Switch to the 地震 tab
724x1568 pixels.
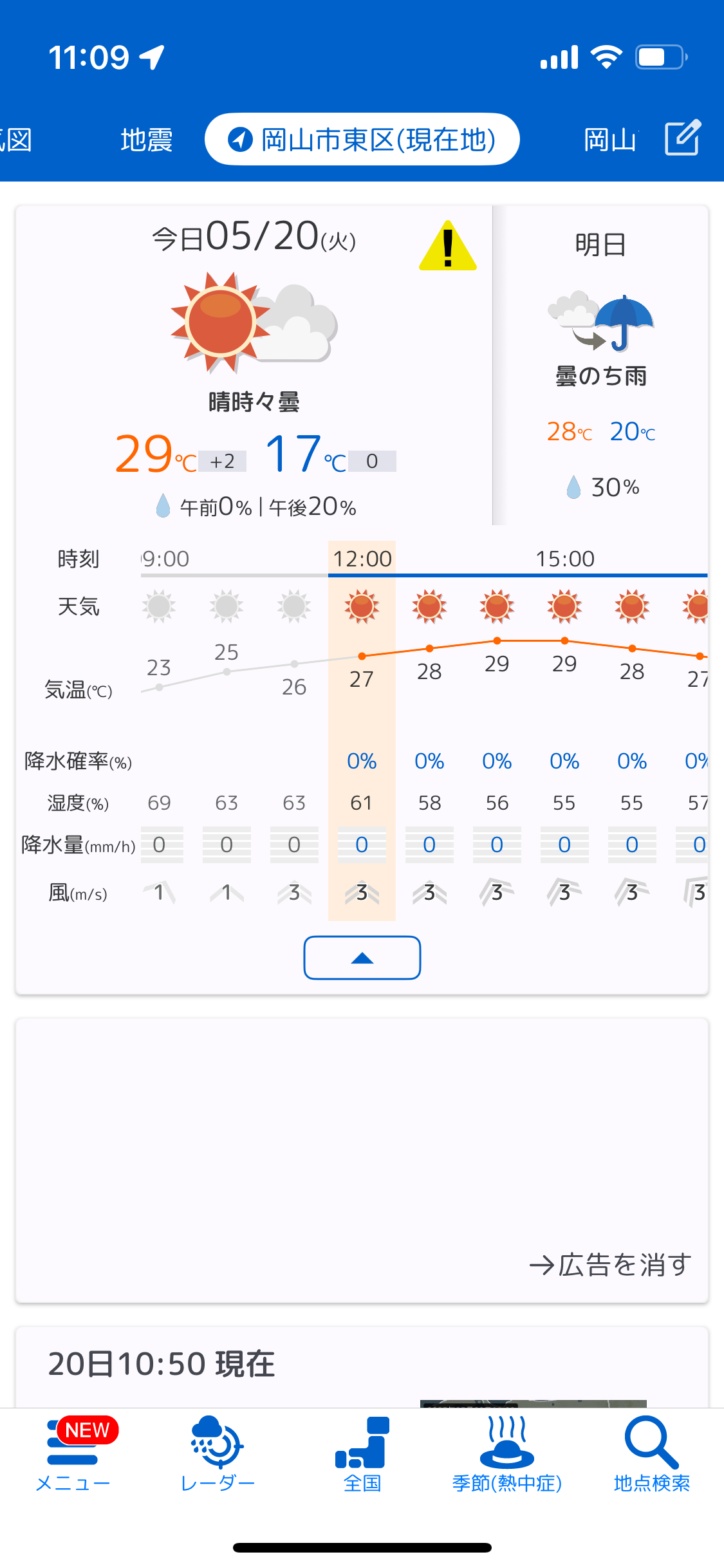point(147,140)
